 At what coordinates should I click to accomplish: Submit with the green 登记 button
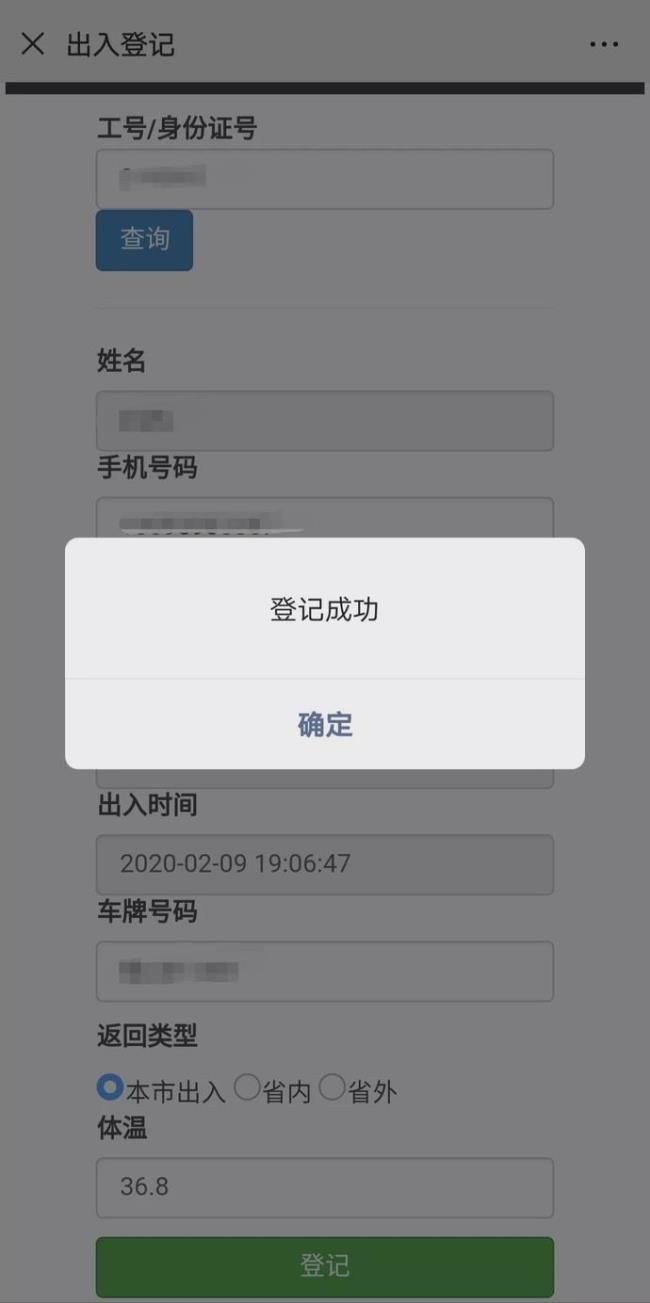[x=325, y=1266]
